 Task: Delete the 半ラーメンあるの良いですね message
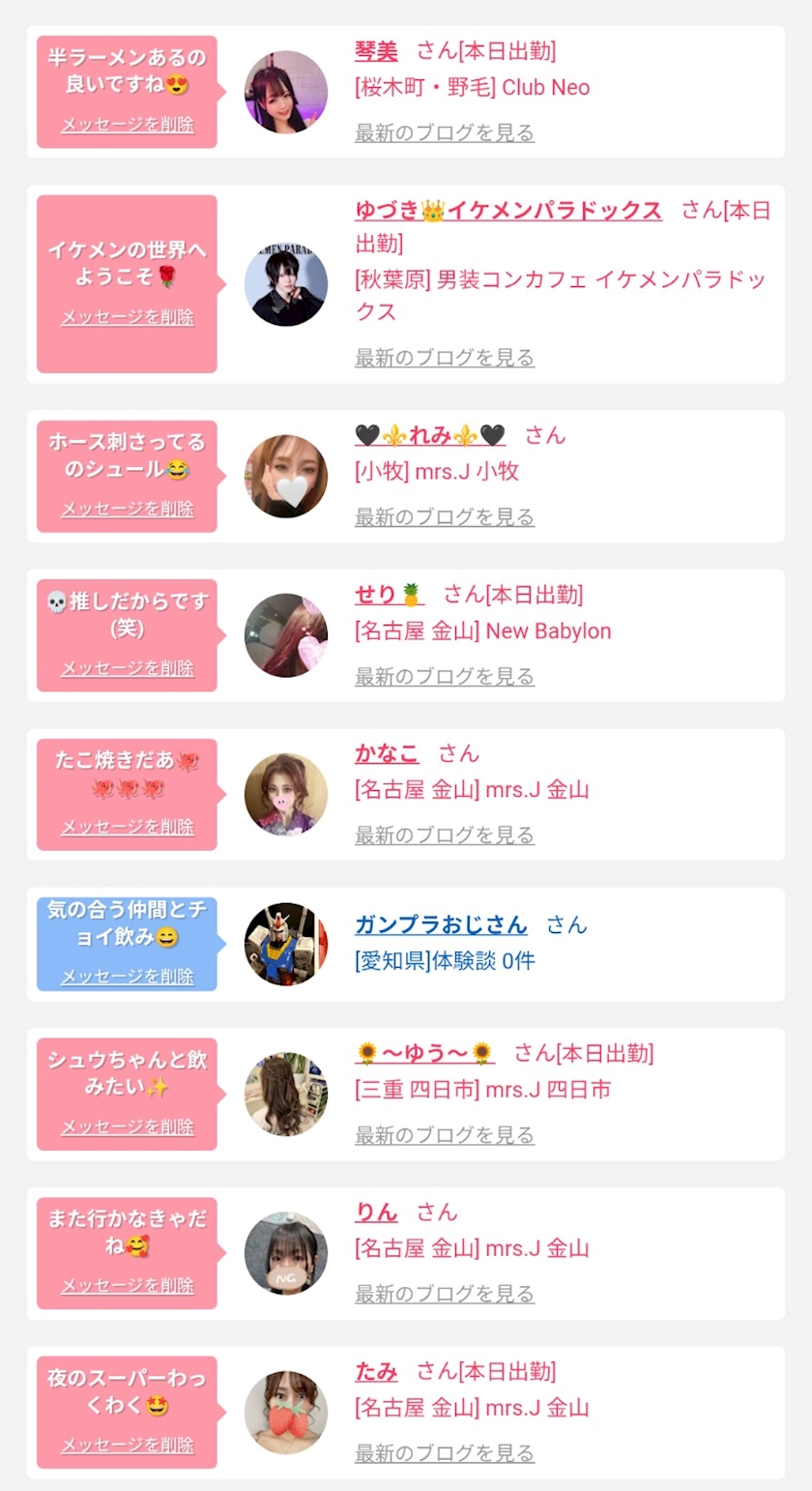pyautogui.click(x=128, y=125)
